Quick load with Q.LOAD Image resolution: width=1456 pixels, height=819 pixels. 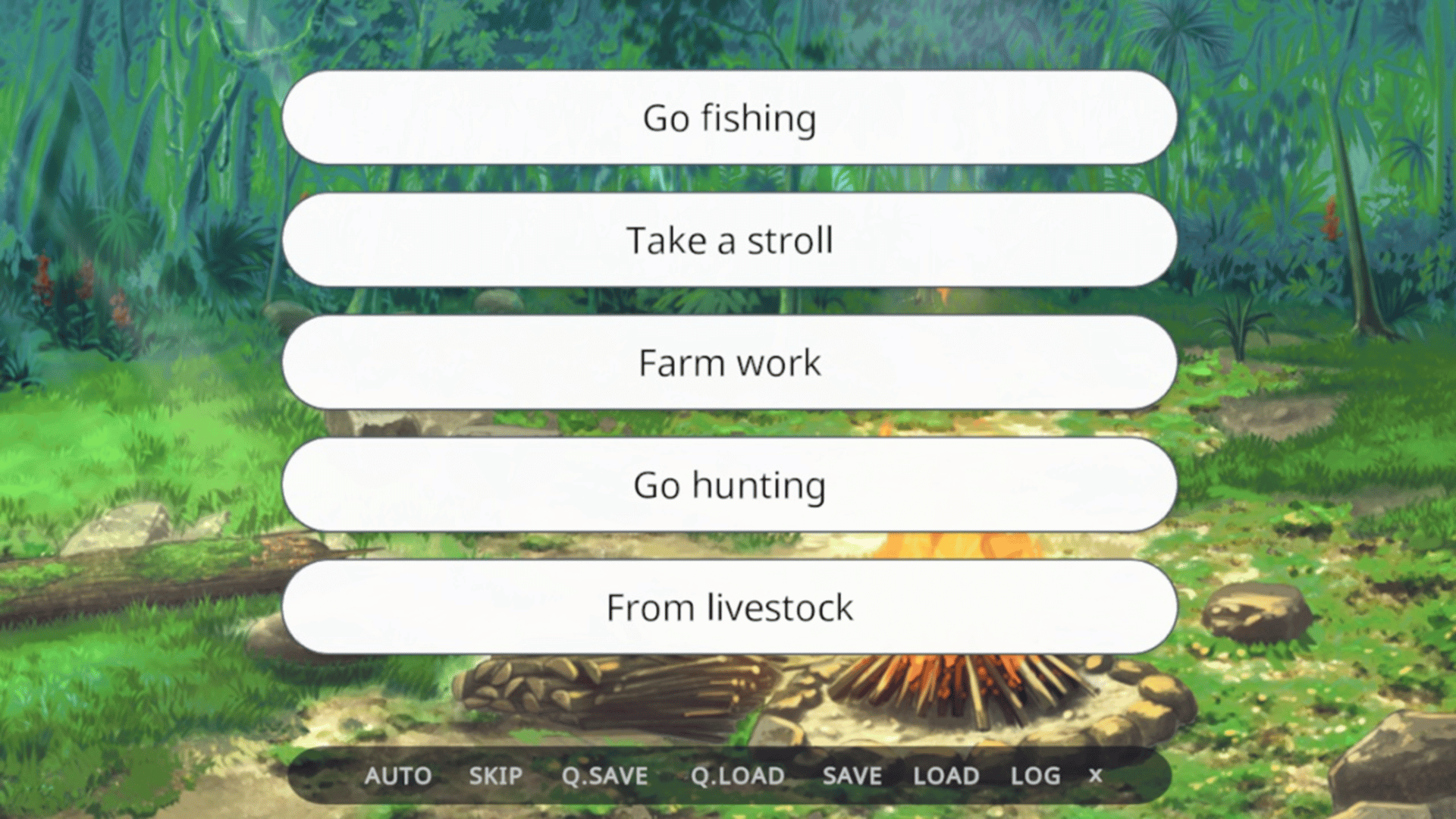[737, 776]
